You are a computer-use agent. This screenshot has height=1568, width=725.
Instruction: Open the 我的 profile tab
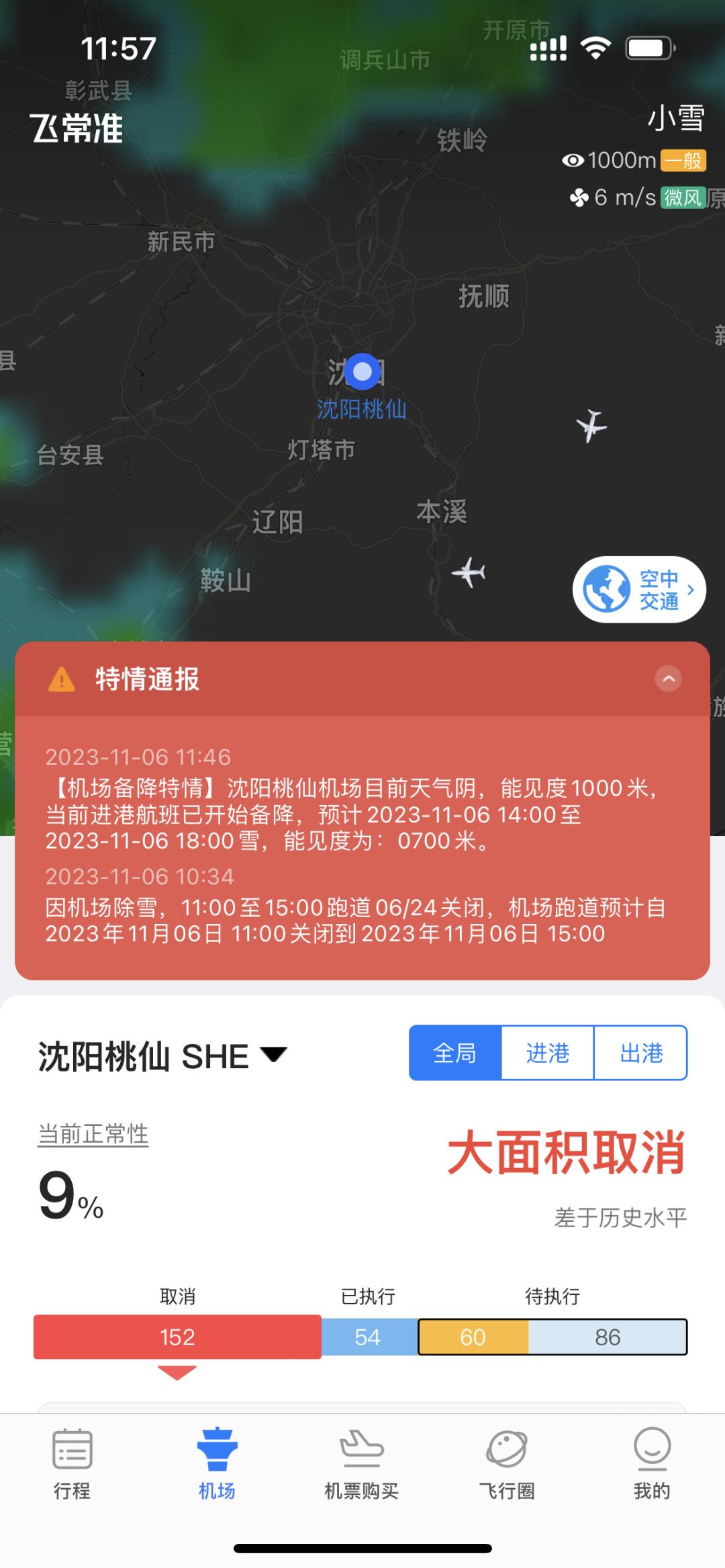[x=652, y=1463]
